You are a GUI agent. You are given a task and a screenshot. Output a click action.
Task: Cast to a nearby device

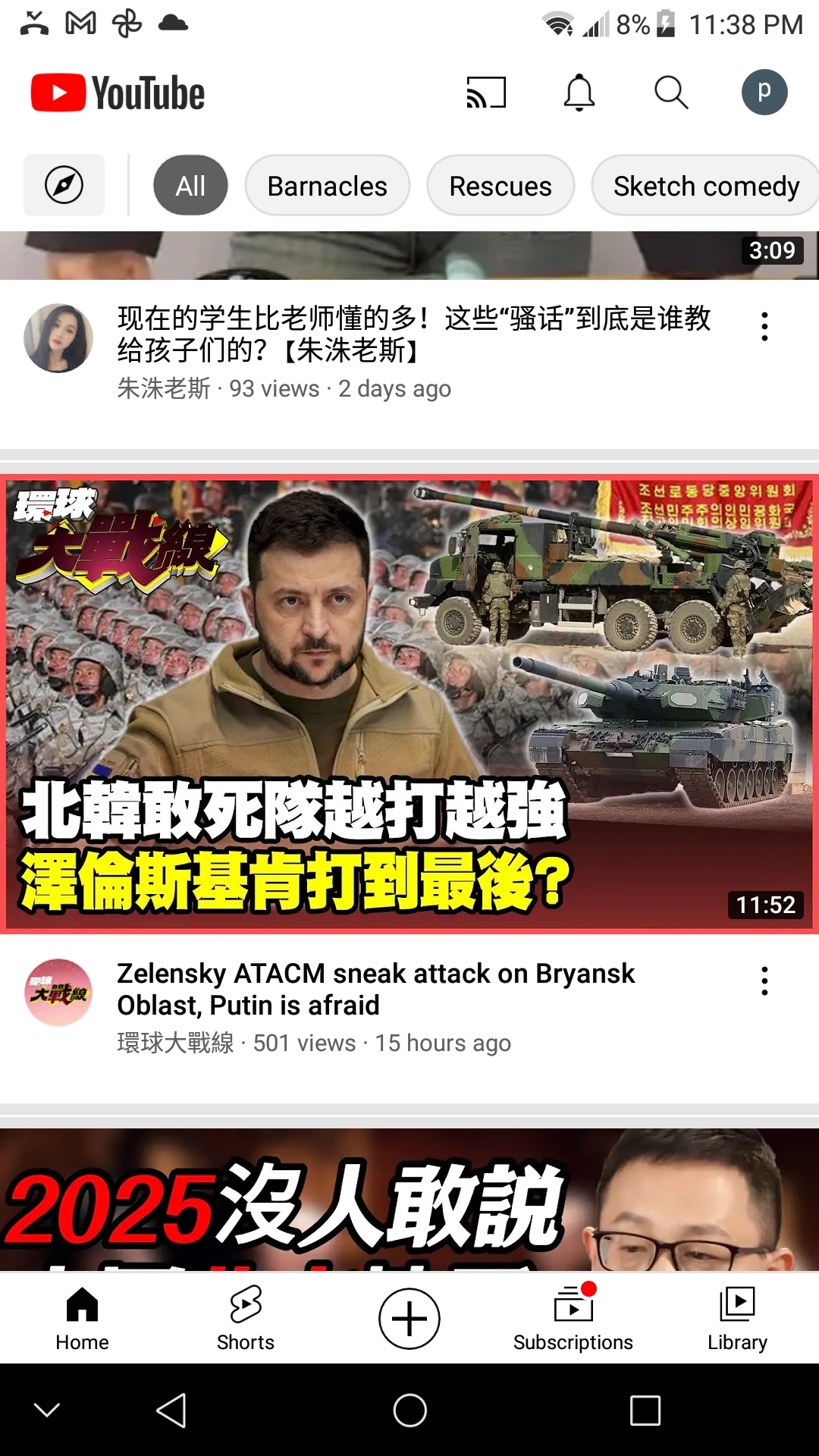pyautogui.click(x=486, y=93)
